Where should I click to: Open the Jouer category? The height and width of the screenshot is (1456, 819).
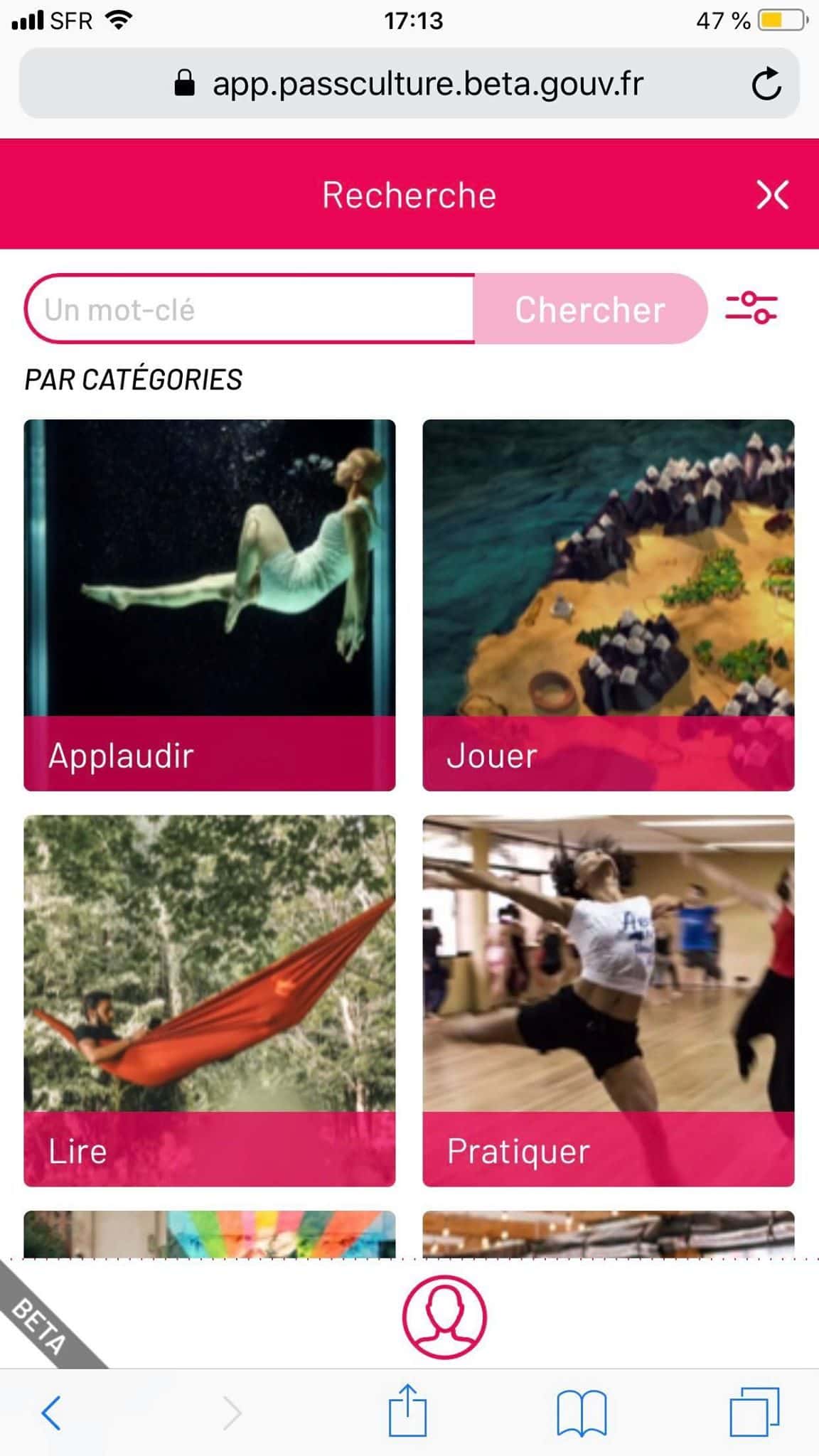click(x=608, y=604)
